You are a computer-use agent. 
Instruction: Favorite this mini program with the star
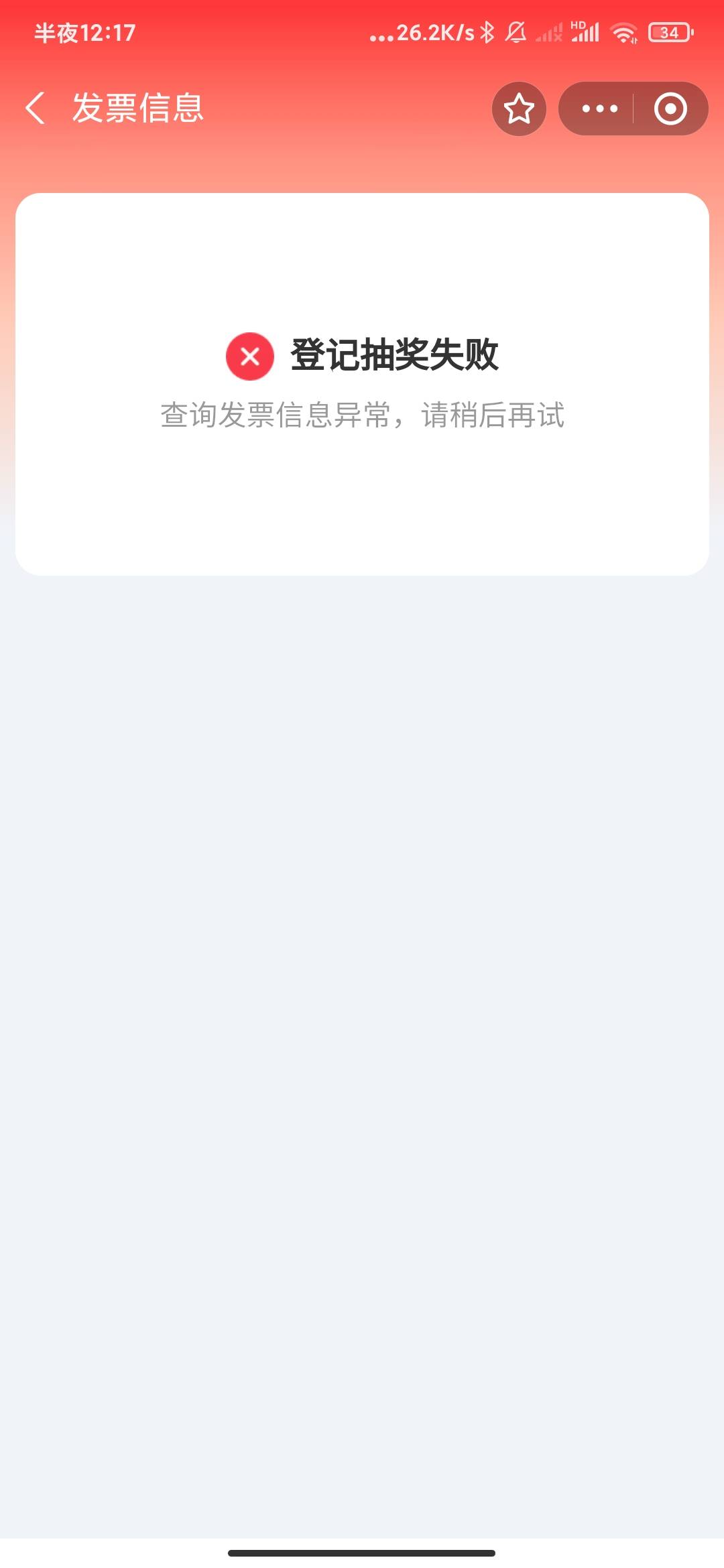[x=519, y=109]
